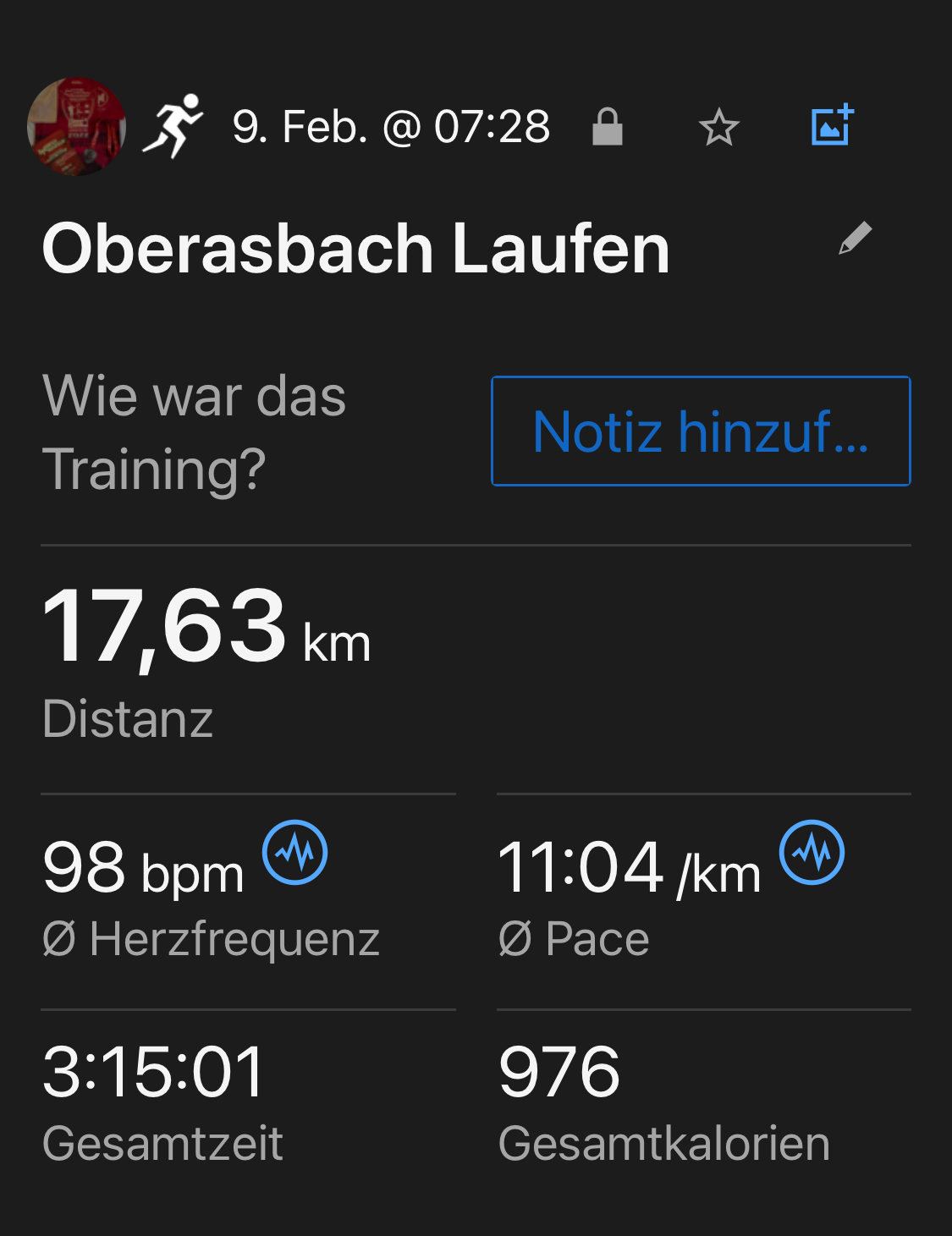
Task: Add a photo to this activity
Action: click(x=832, y=126)
